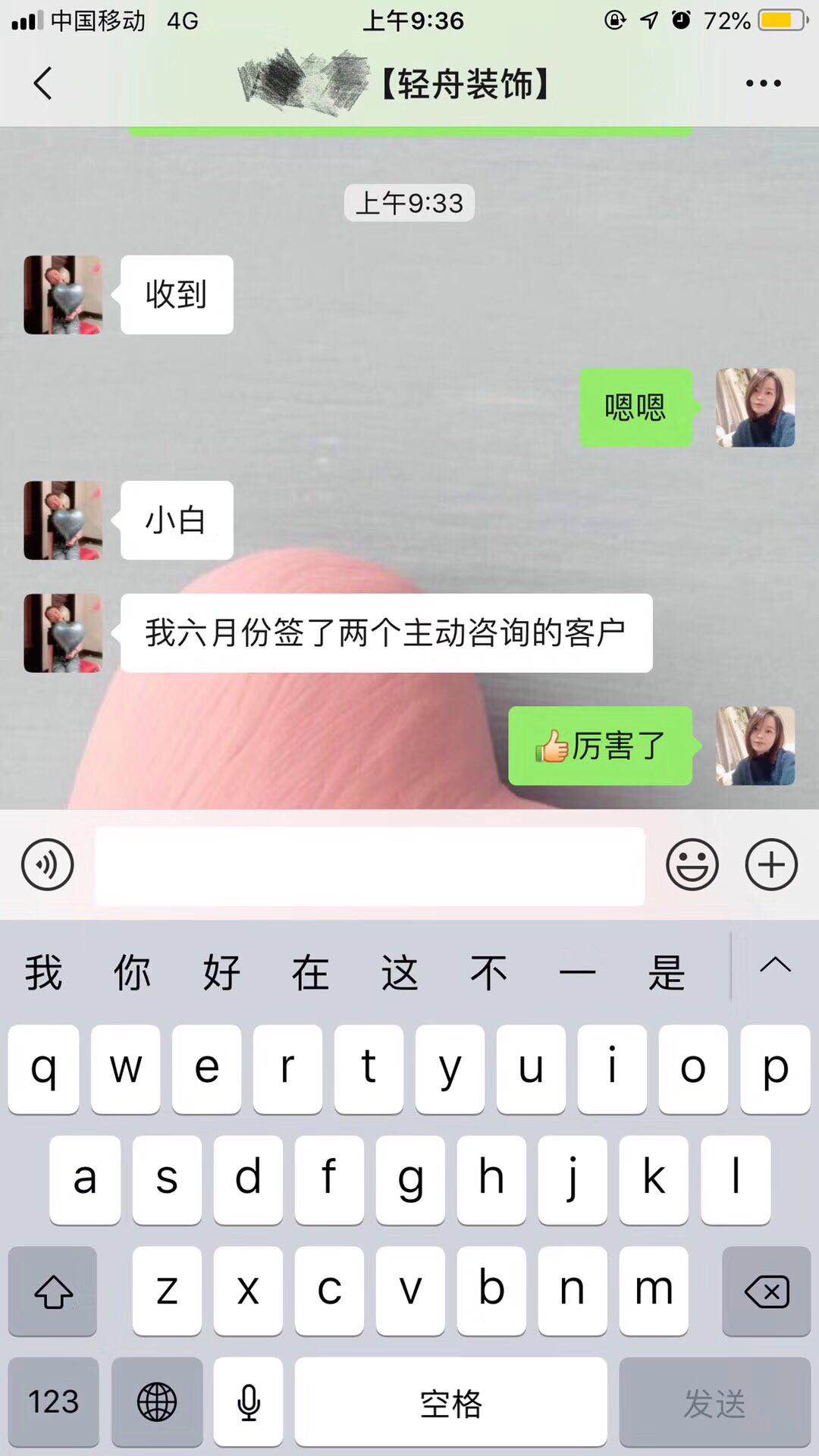
Task: Select the suggested word 我
Action: (43, 973)
